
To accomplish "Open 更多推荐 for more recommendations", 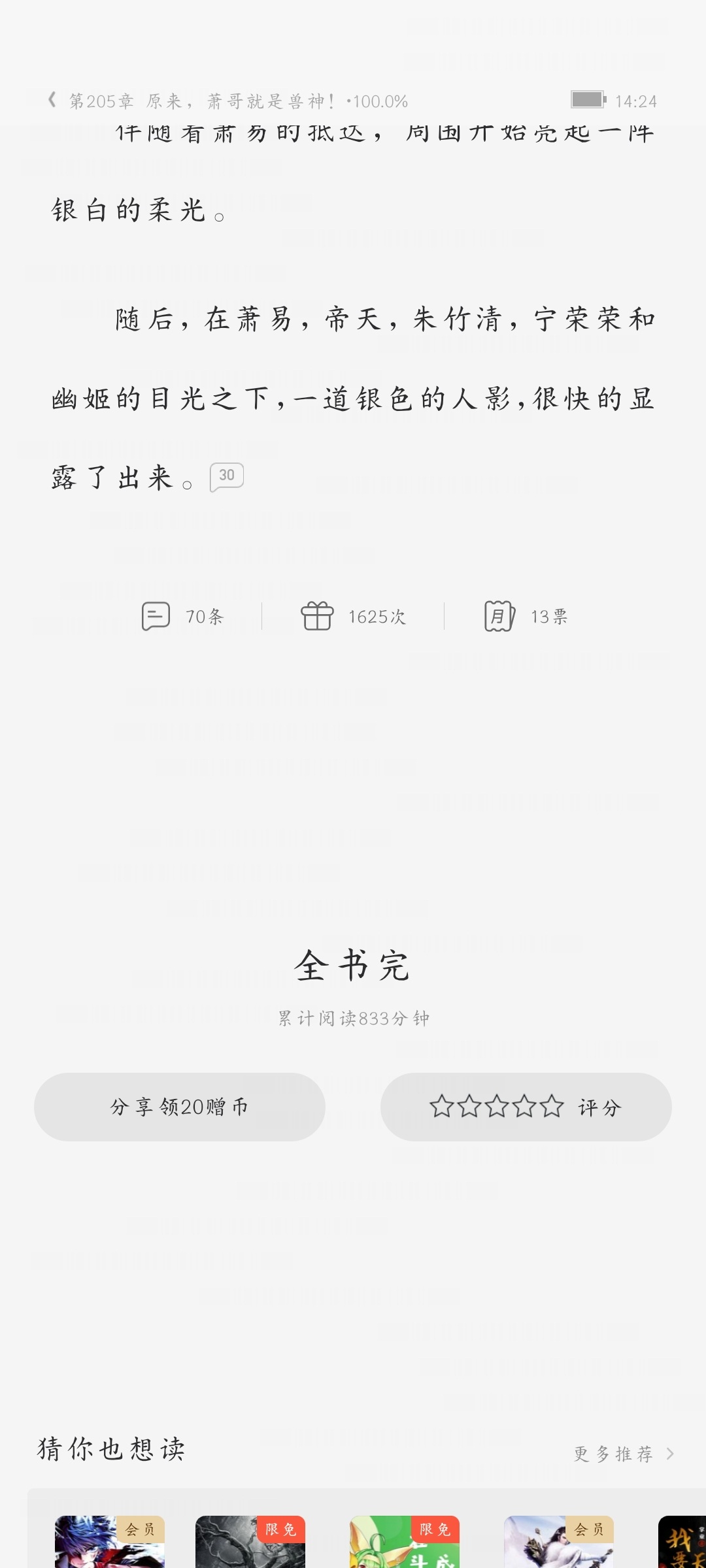I will (624, 1454).
